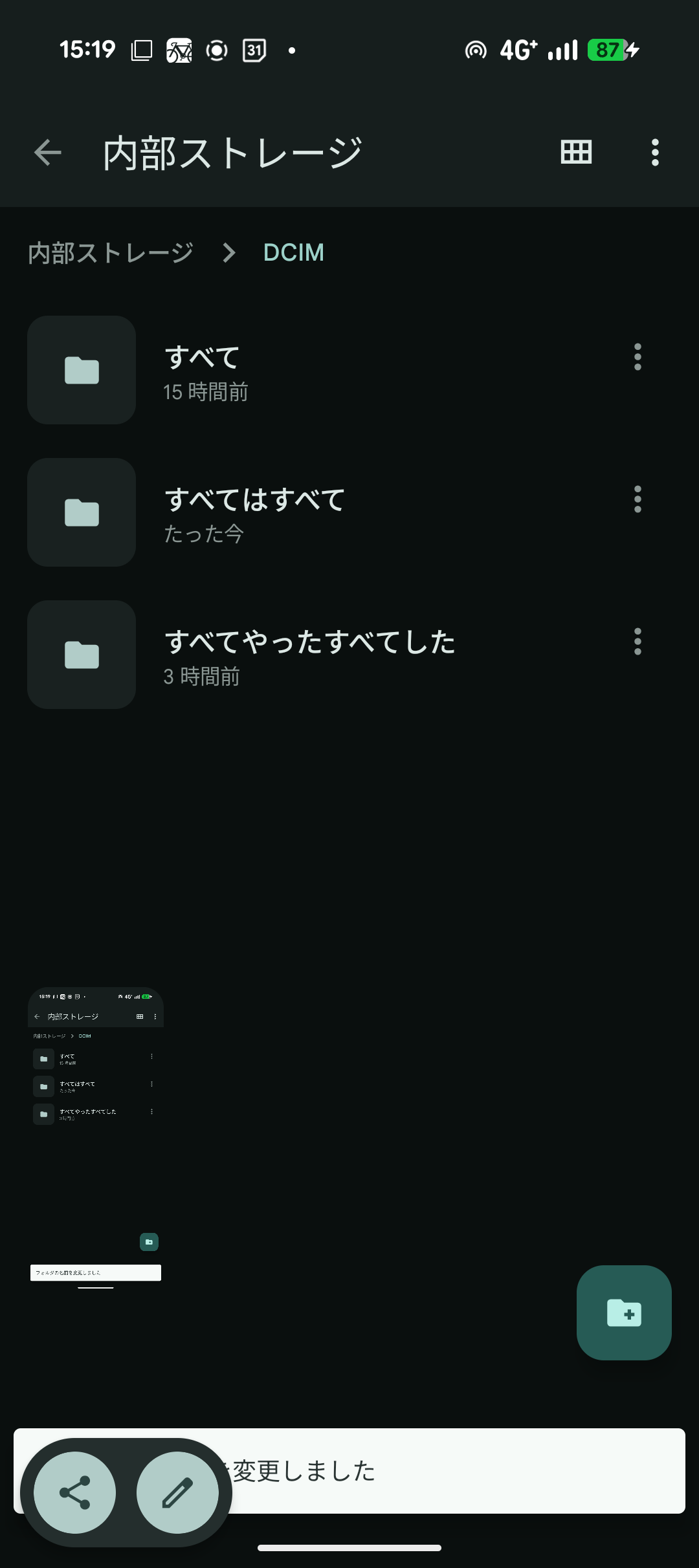Open the app bar overflow menu
This screenshot has height=1568, width=699.
pos(655,153)
